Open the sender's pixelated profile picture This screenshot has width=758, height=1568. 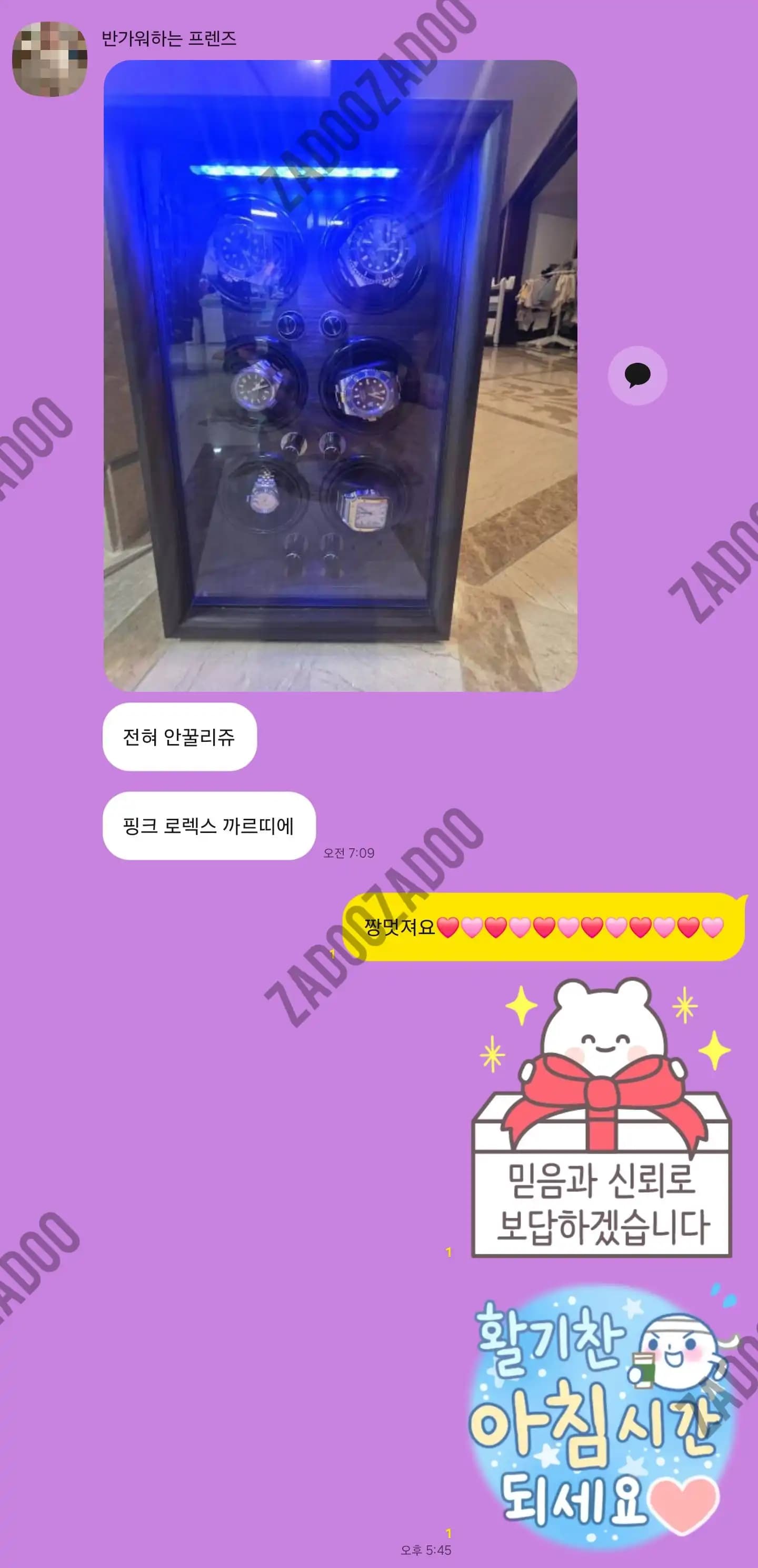coord(50,59)
